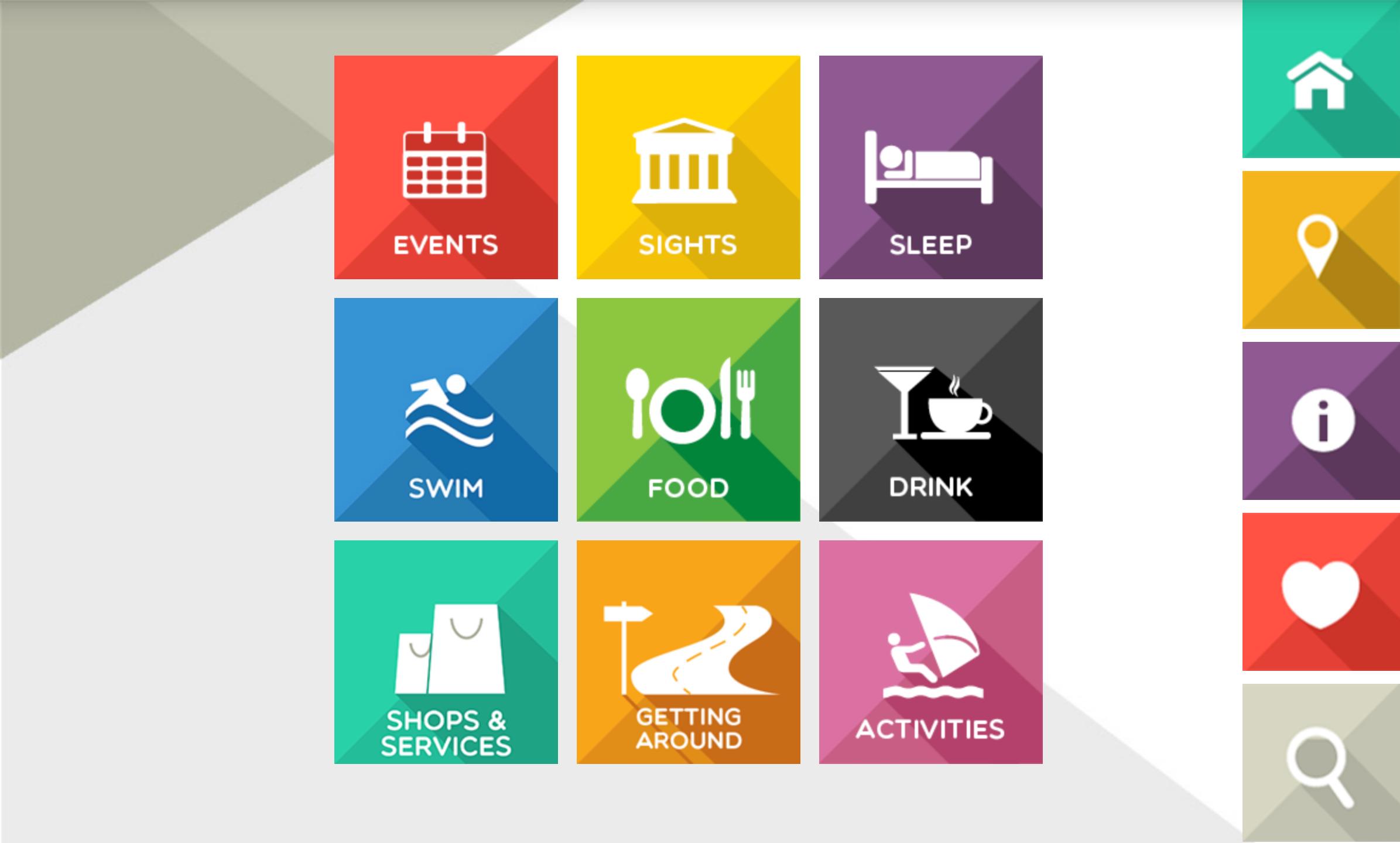This screenshot has height=843, width=1400.
Task: Tap Shops & Services tile
Action: [446, 652]
